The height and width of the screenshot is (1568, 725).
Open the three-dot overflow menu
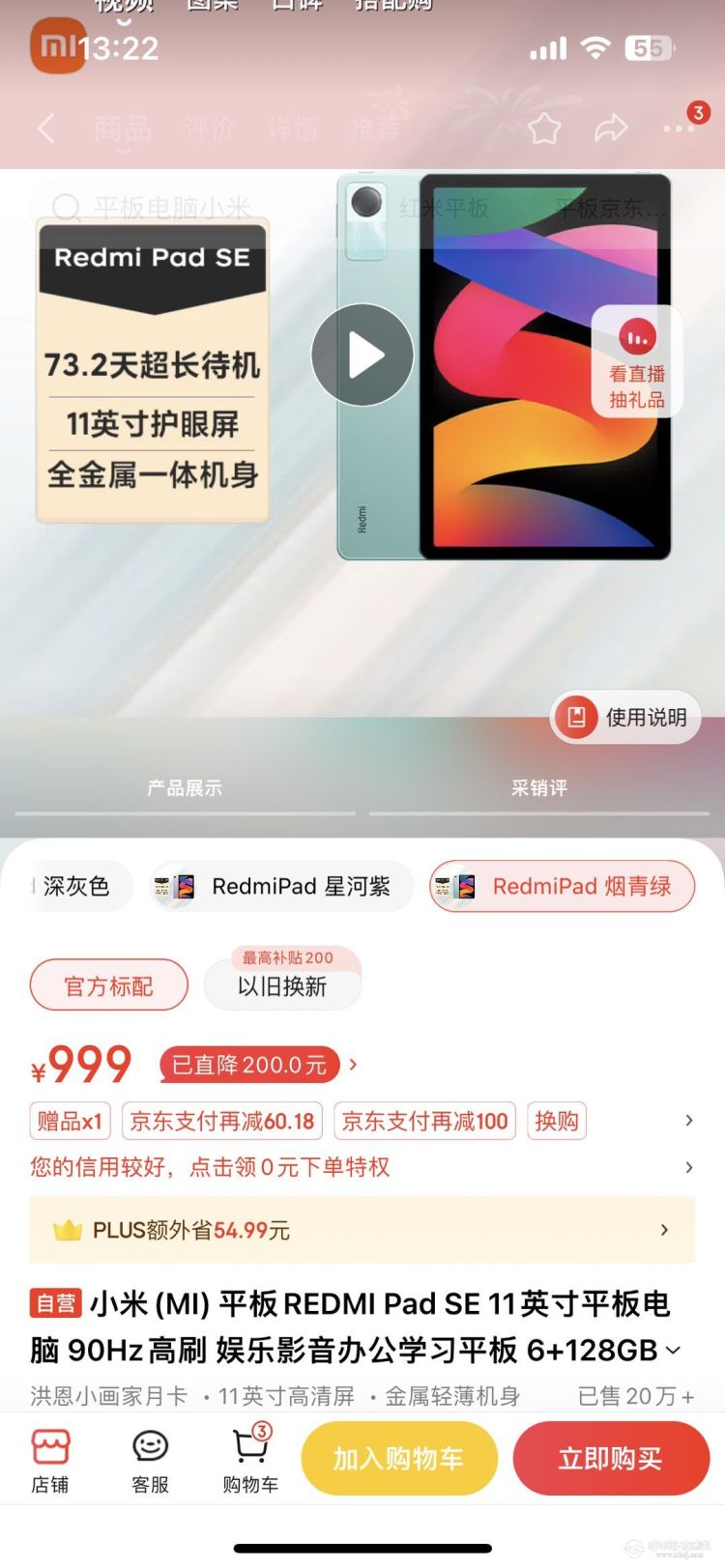(x=679, y=128)
